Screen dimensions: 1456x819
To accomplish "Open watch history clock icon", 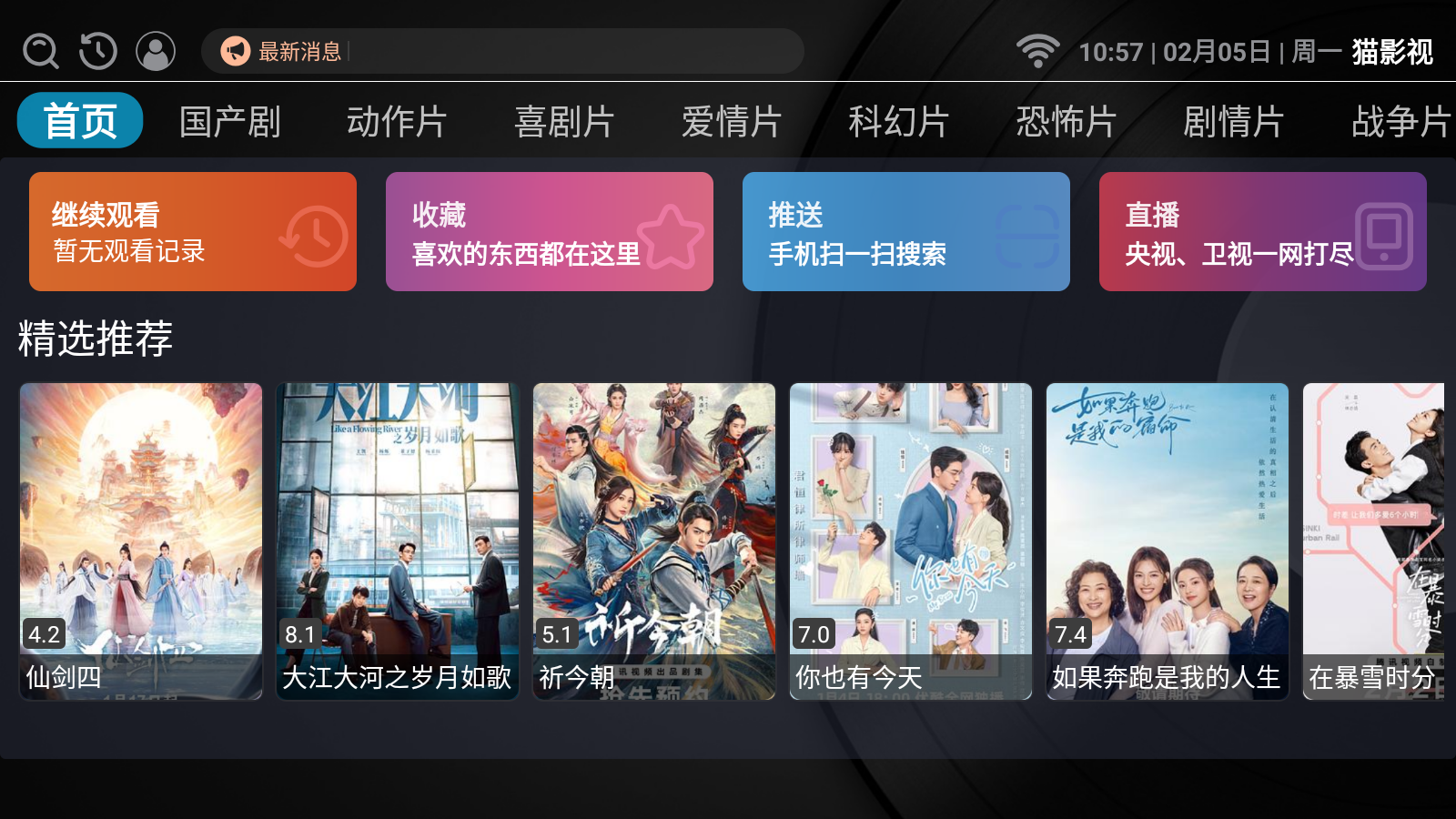I will (98, 52).
